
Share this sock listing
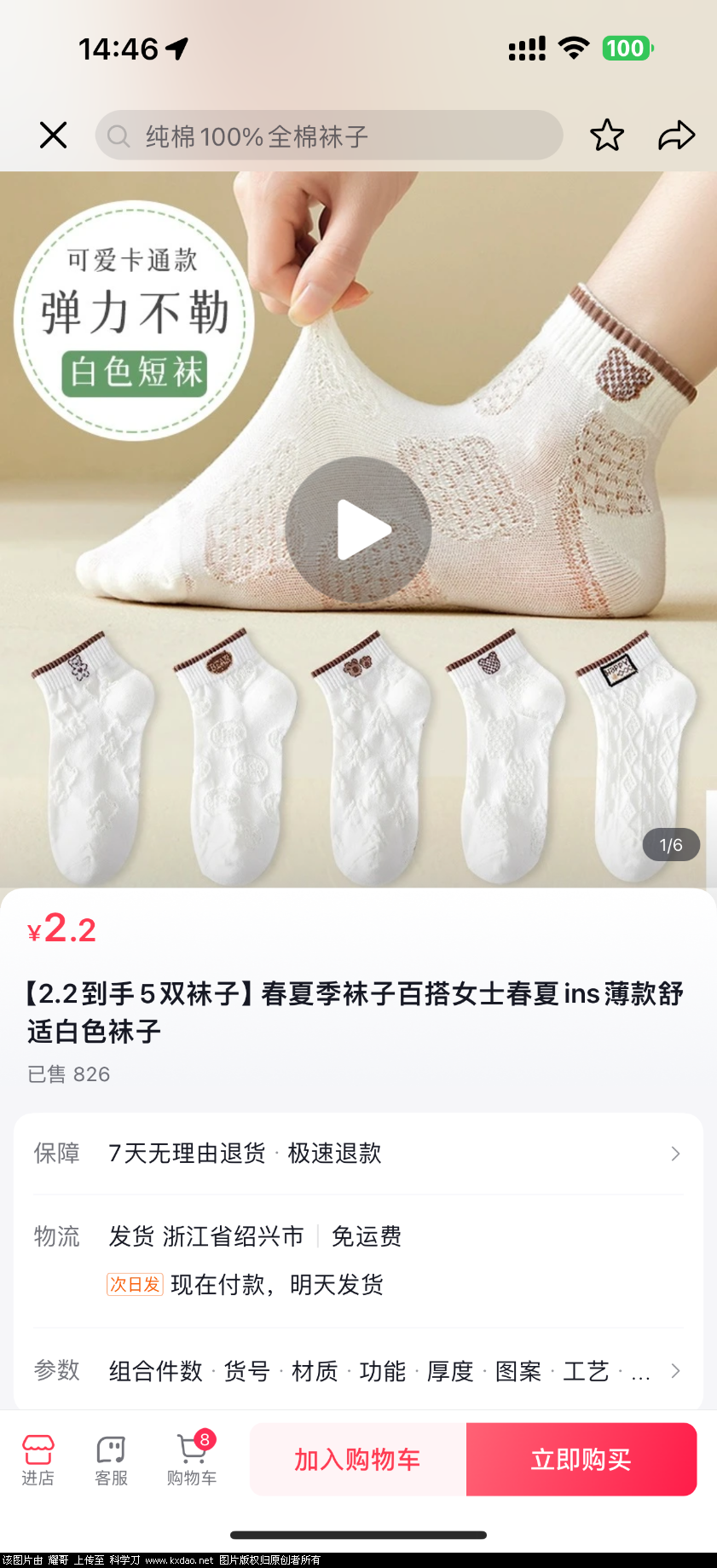point(676,135)
